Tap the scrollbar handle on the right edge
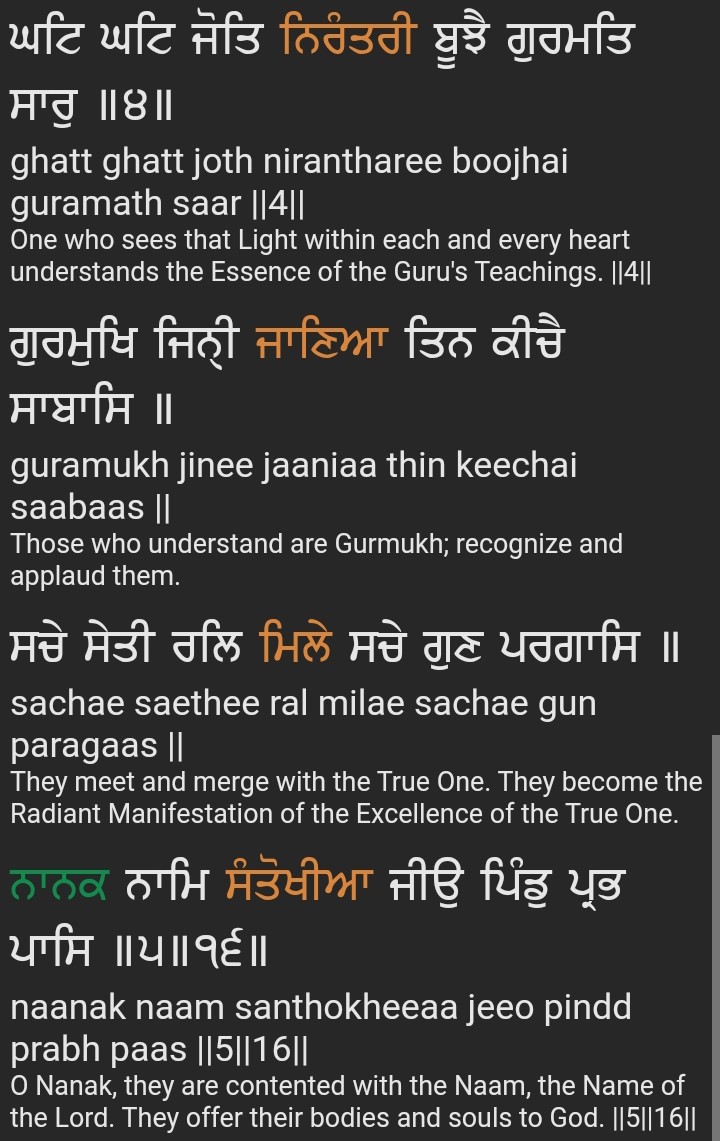The width and height of the screenshot is (720, 1141). coord(715,936)
